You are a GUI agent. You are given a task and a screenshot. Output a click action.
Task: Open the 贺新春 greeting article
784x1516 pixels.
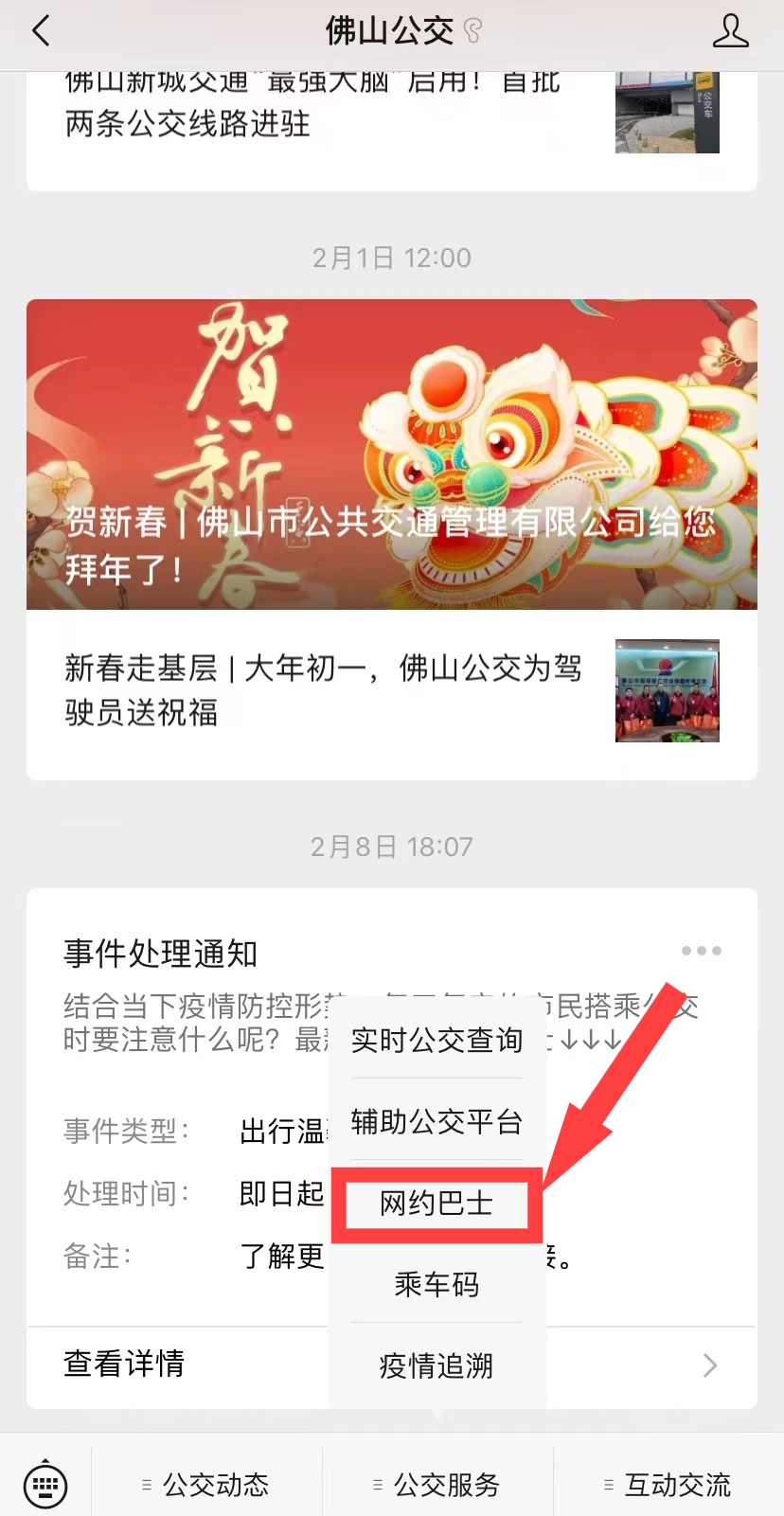[391, 455]
